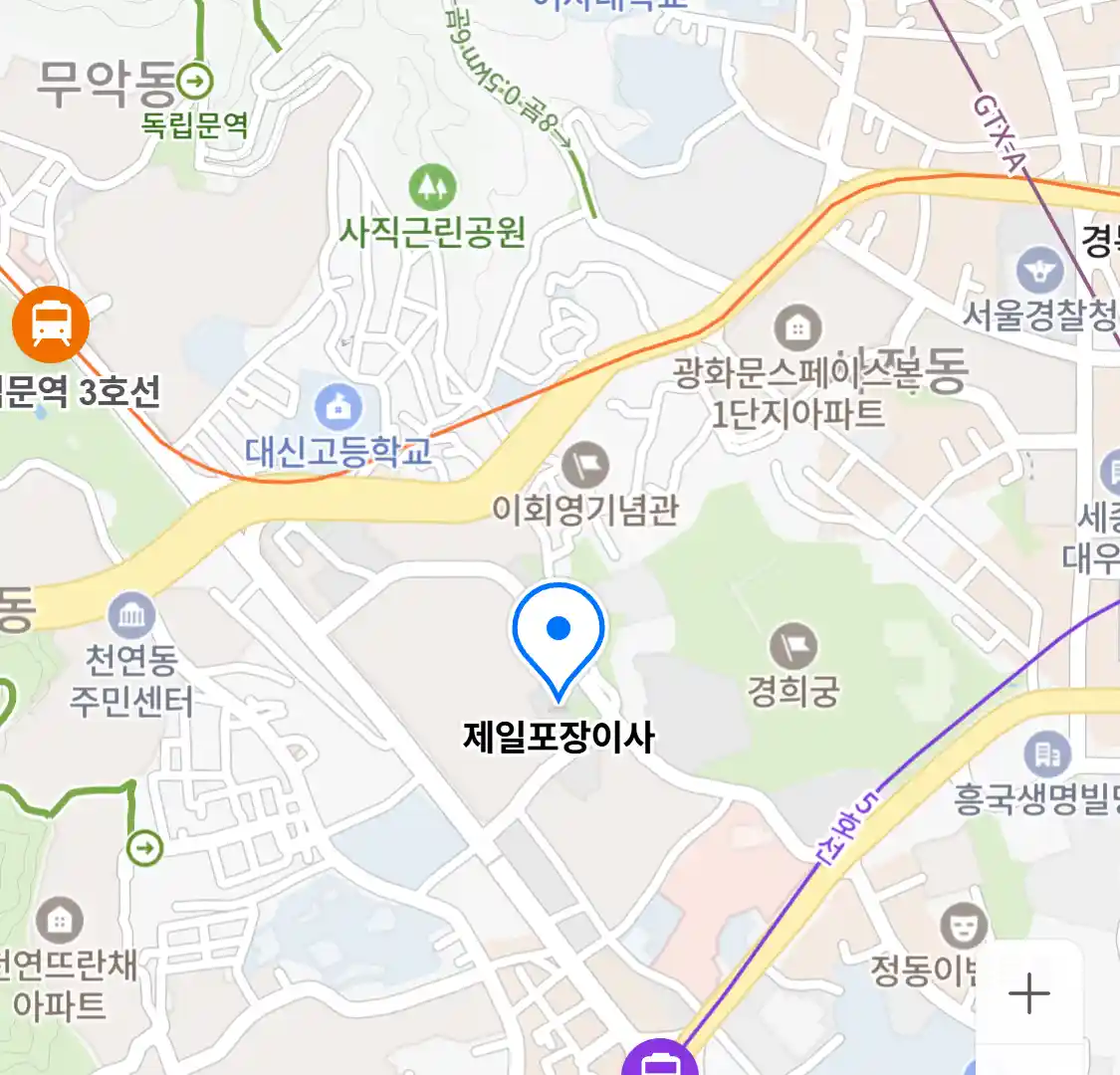This screenshot has height=1075, width=1120.
Task: Select the orange Line 3 subway station icon
Action: 51,324
